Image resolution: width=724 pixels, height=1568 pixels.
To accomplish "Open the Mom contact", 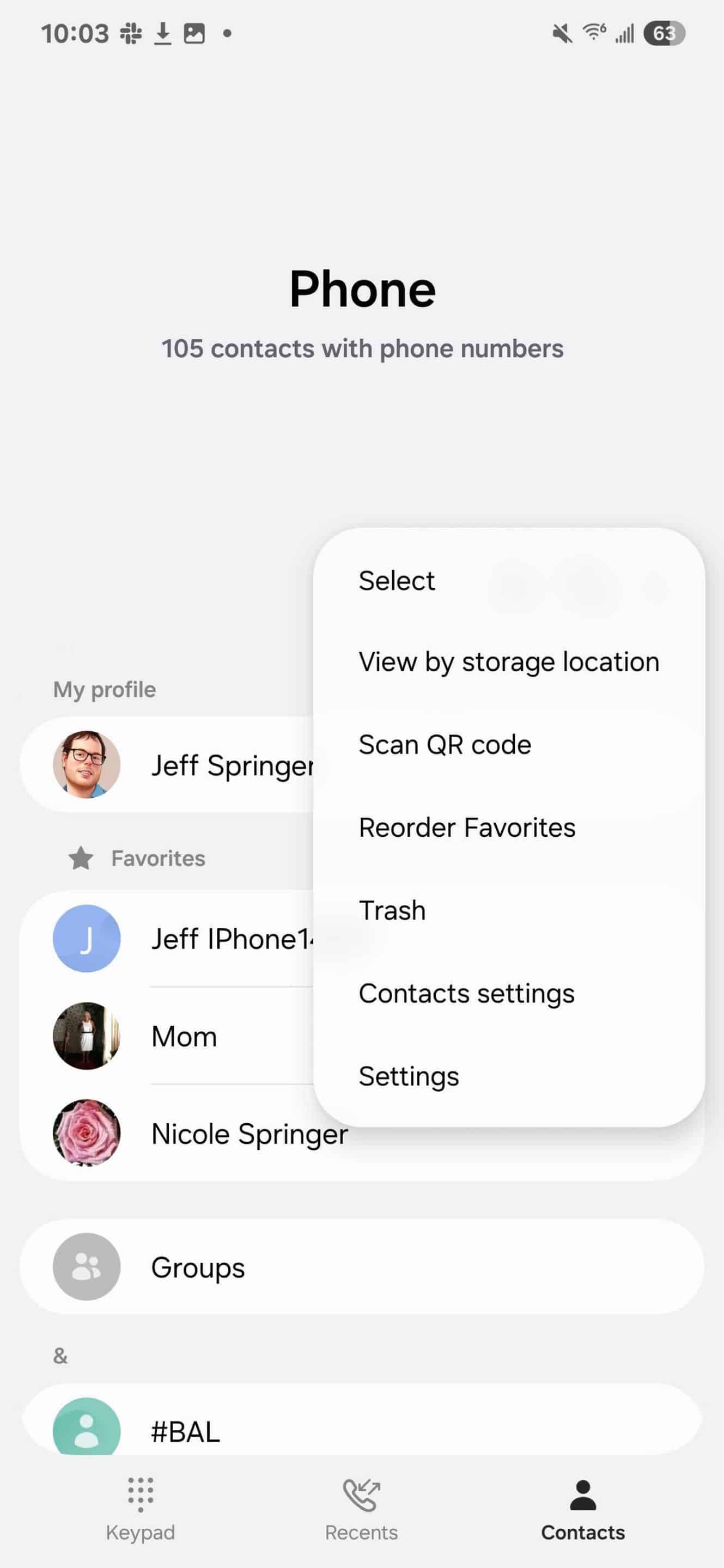I will tap(167, 1036).
